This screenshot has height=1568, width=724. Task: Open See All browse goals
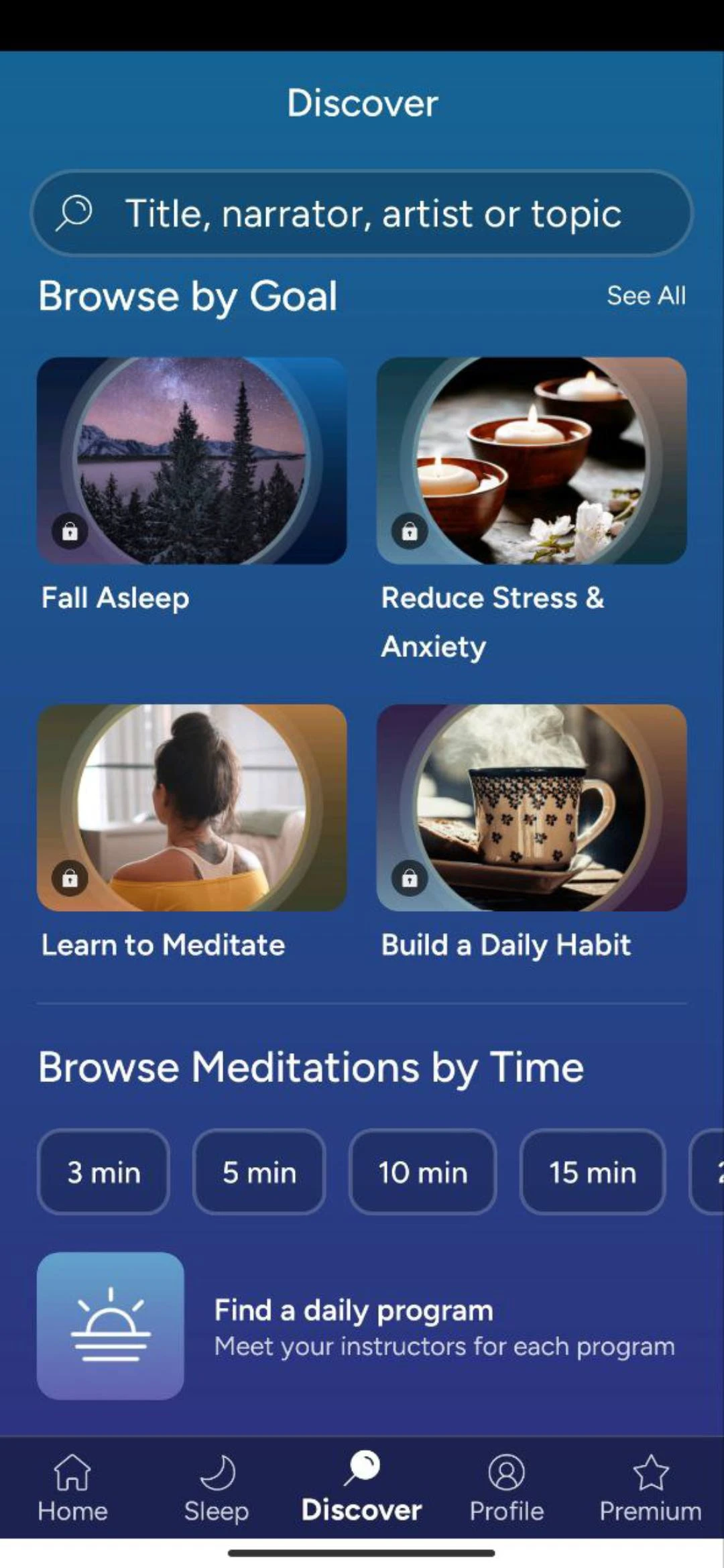[x=647, y=296]
